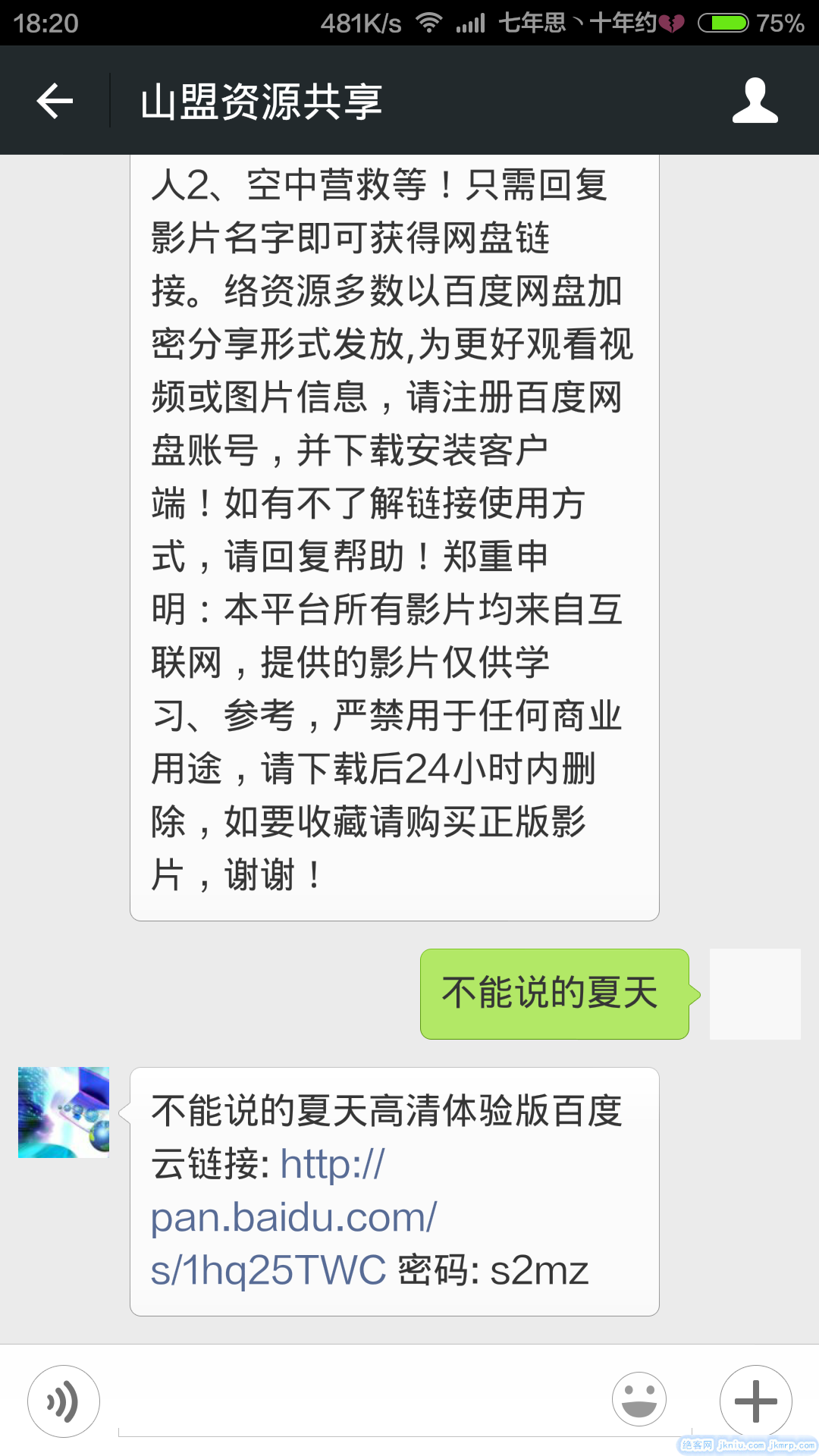Open the emoji picker
This screenshot has width=819, height=1456.
[x=639, y=1399]
